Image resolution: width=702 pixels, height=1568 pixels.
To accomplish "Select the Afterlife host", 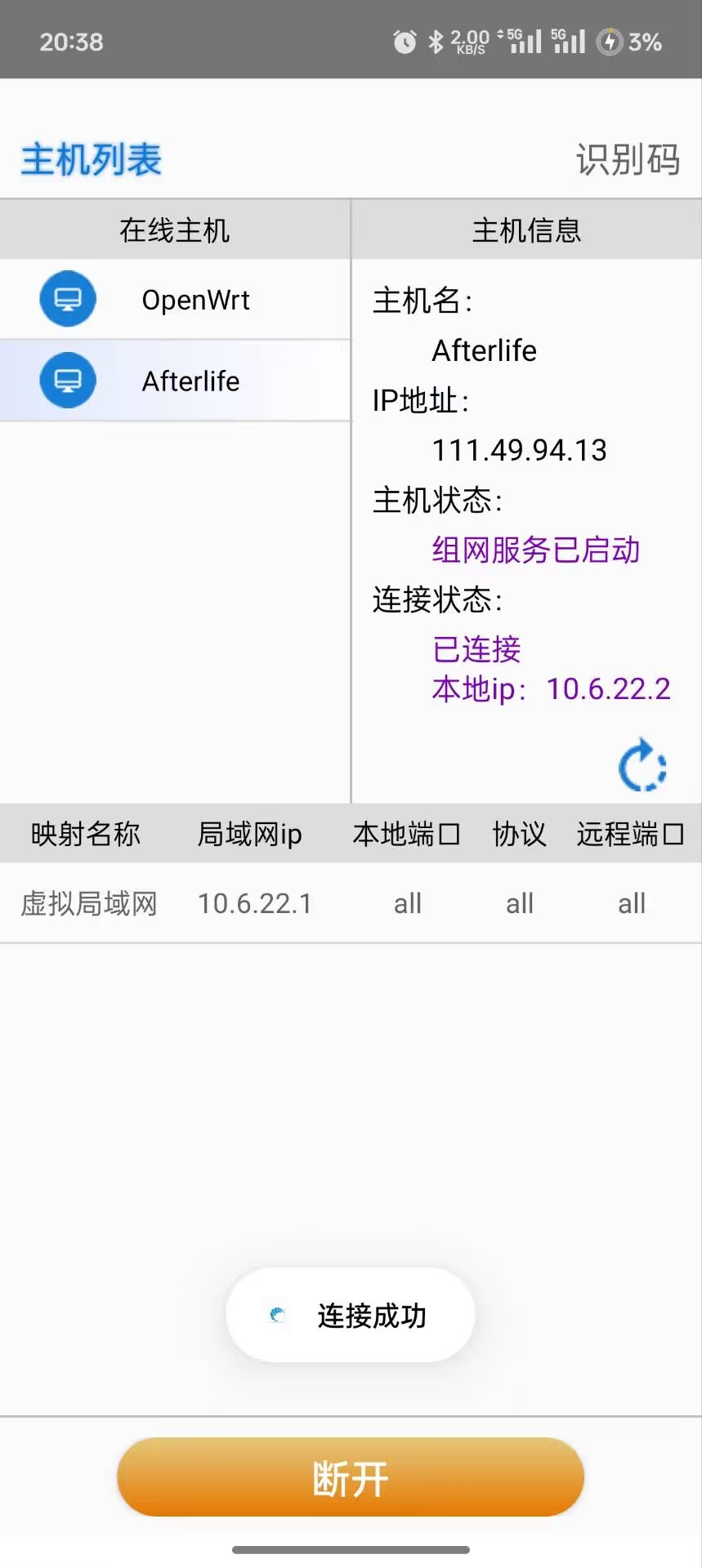I will [175, 381].
